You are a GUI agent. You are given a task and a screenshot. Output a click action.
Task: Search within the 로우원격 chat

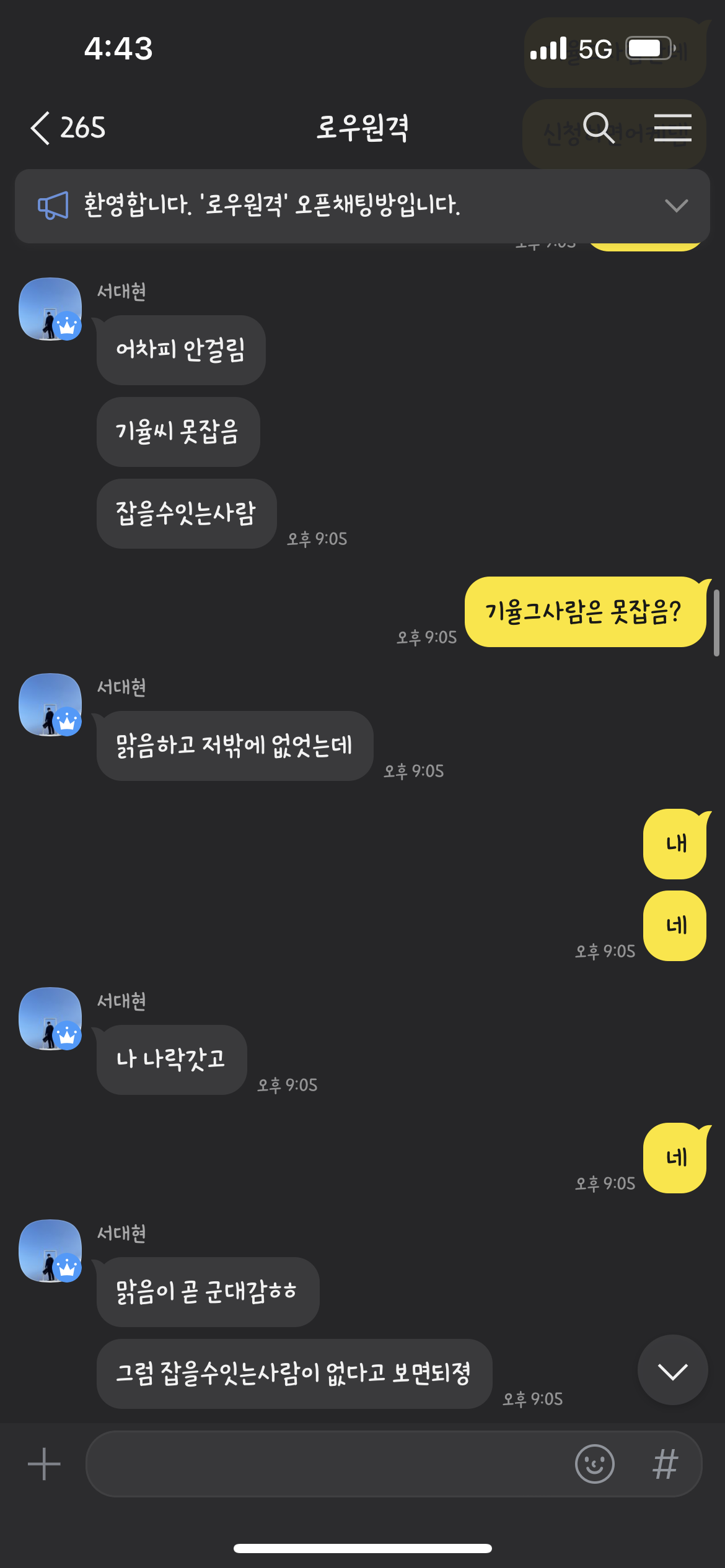pos(599,128)
